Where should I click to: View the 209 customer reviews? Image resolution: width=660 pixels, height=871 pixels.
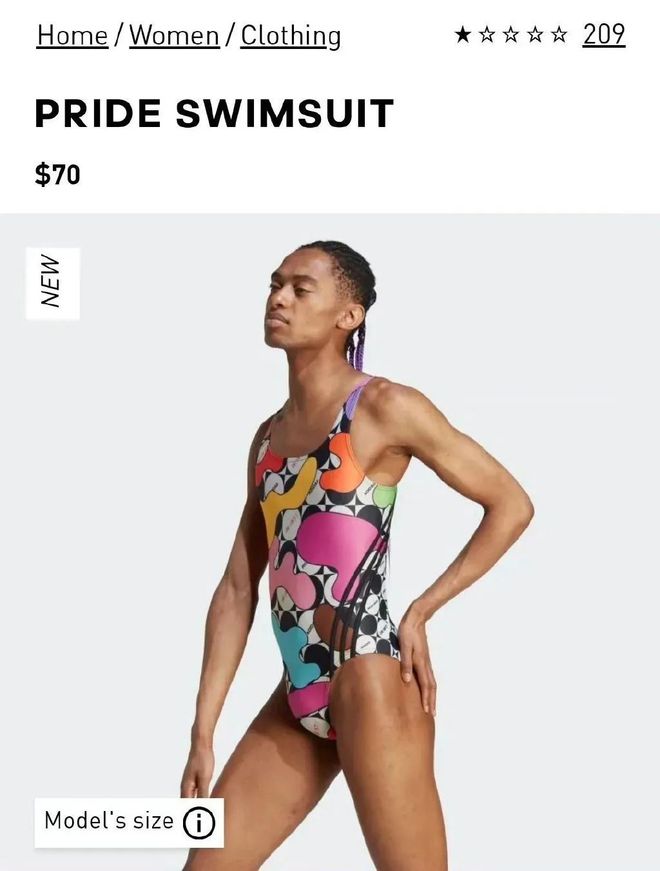603,35
